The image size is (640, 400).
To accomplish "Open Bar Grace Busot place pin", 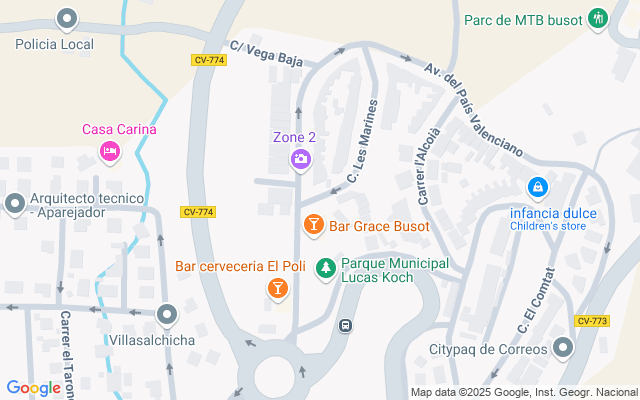I will coord(313,225).
